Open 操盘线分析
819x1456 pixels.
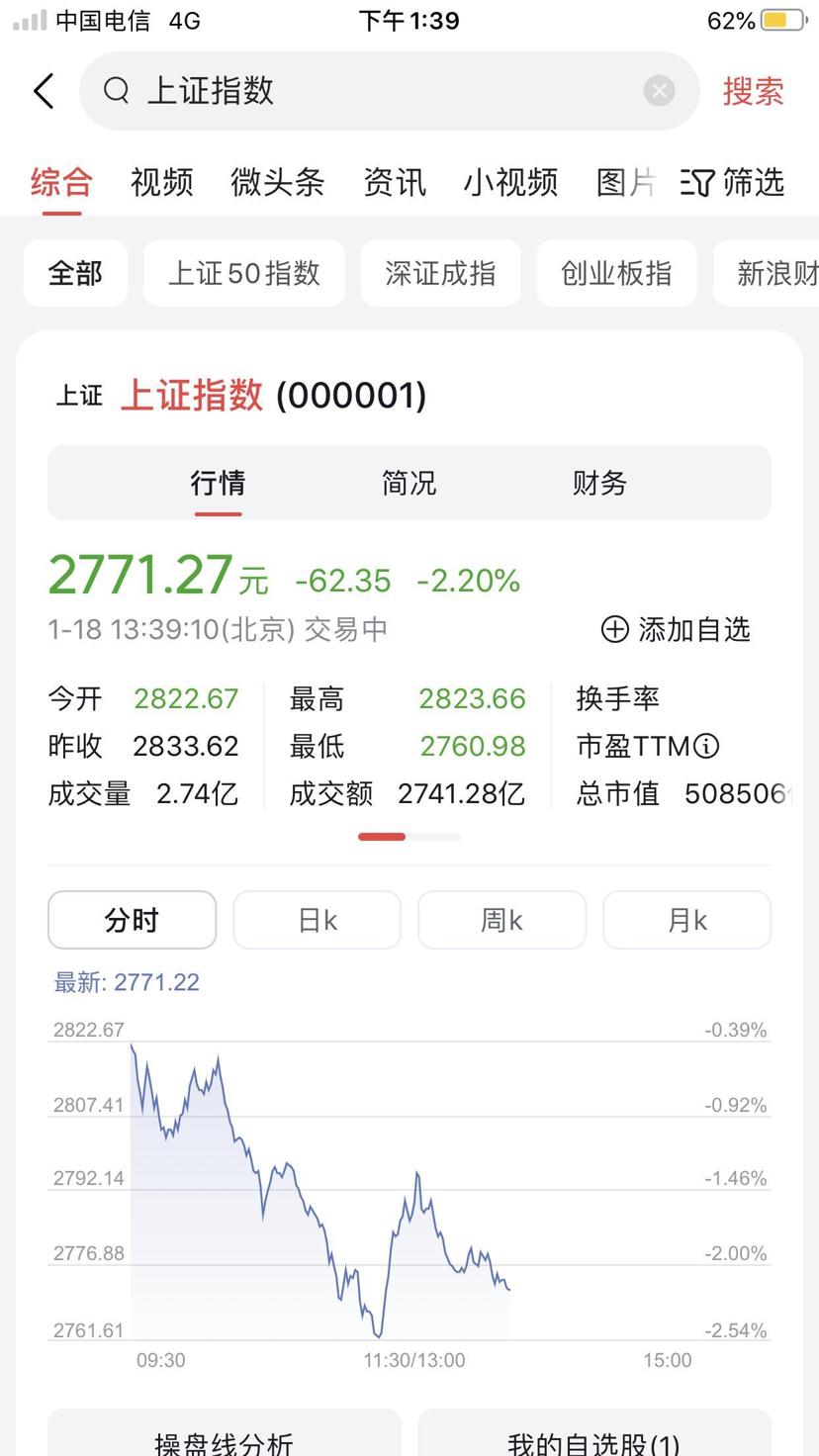[225, 1440]
